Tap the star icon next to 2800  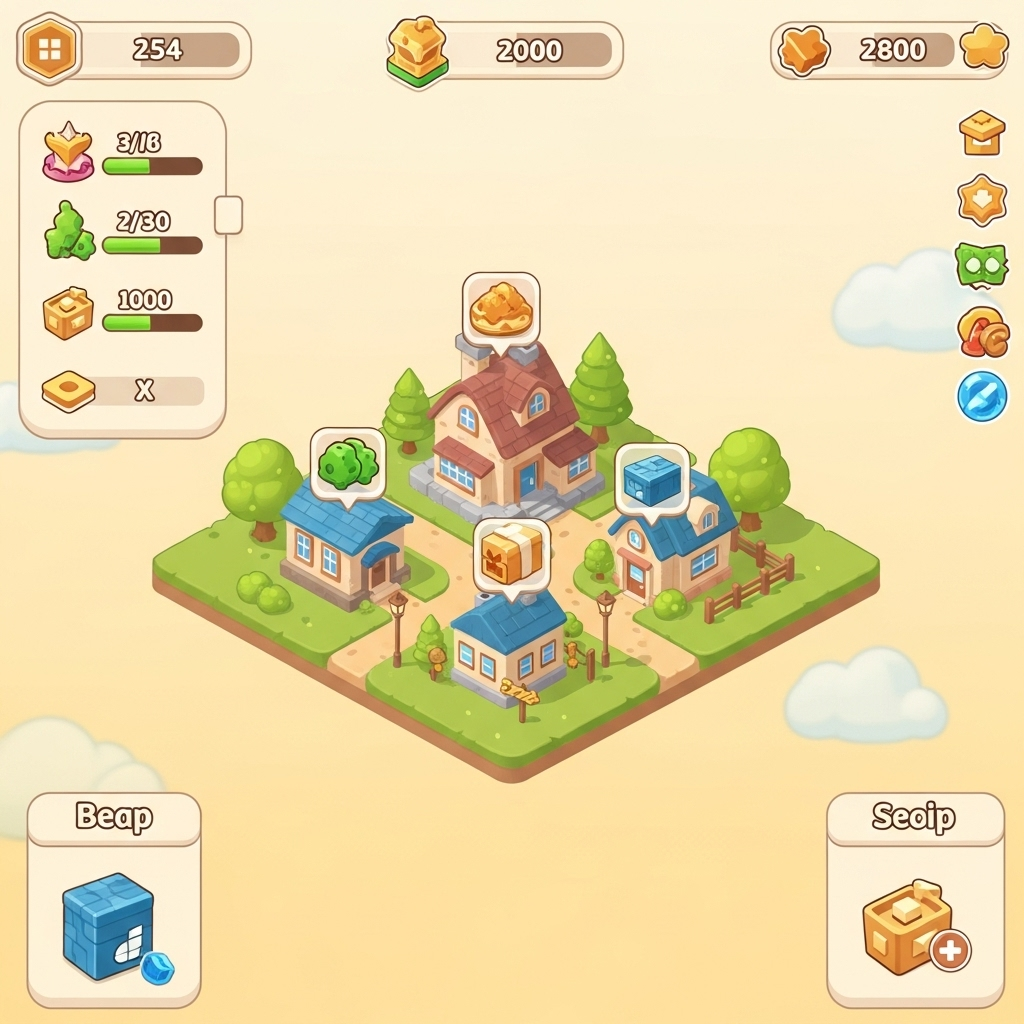[983, 49]
